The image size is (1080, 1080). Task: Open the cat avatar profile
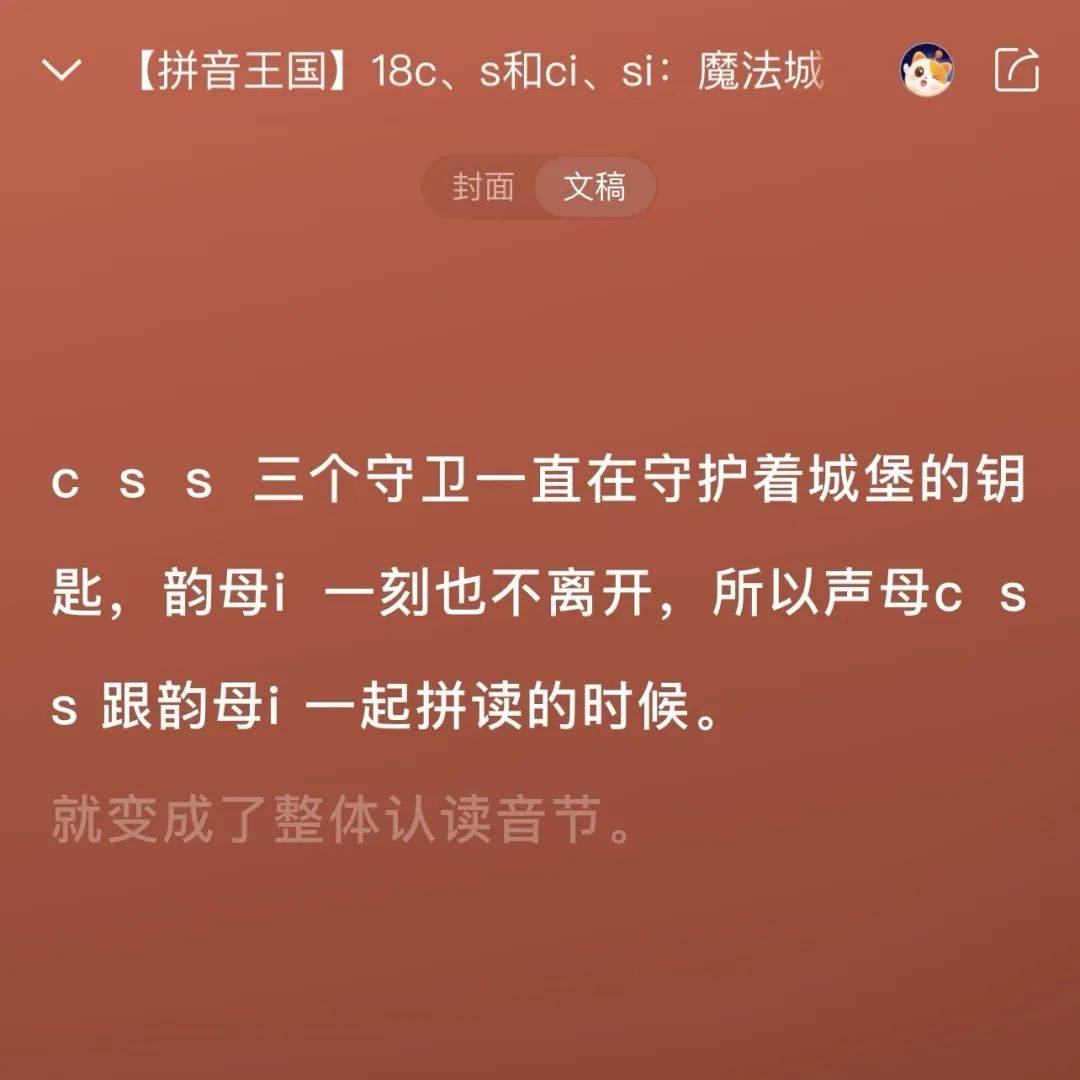[x=926, y=71]
